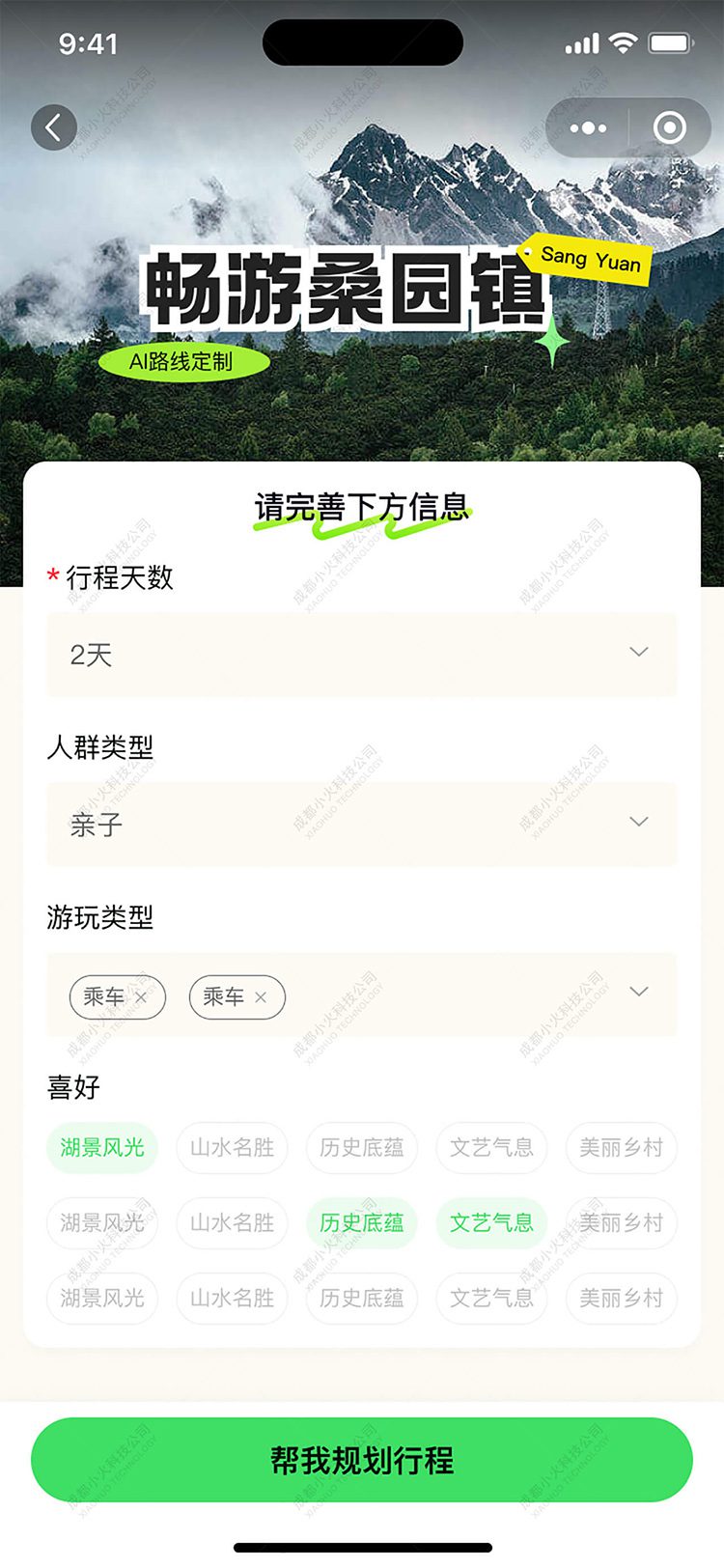The height and width of the screenshot is (1568, 724).
Task: Select 历史底蕴 in the third preference row
Action: click(x=362, y=1299)
